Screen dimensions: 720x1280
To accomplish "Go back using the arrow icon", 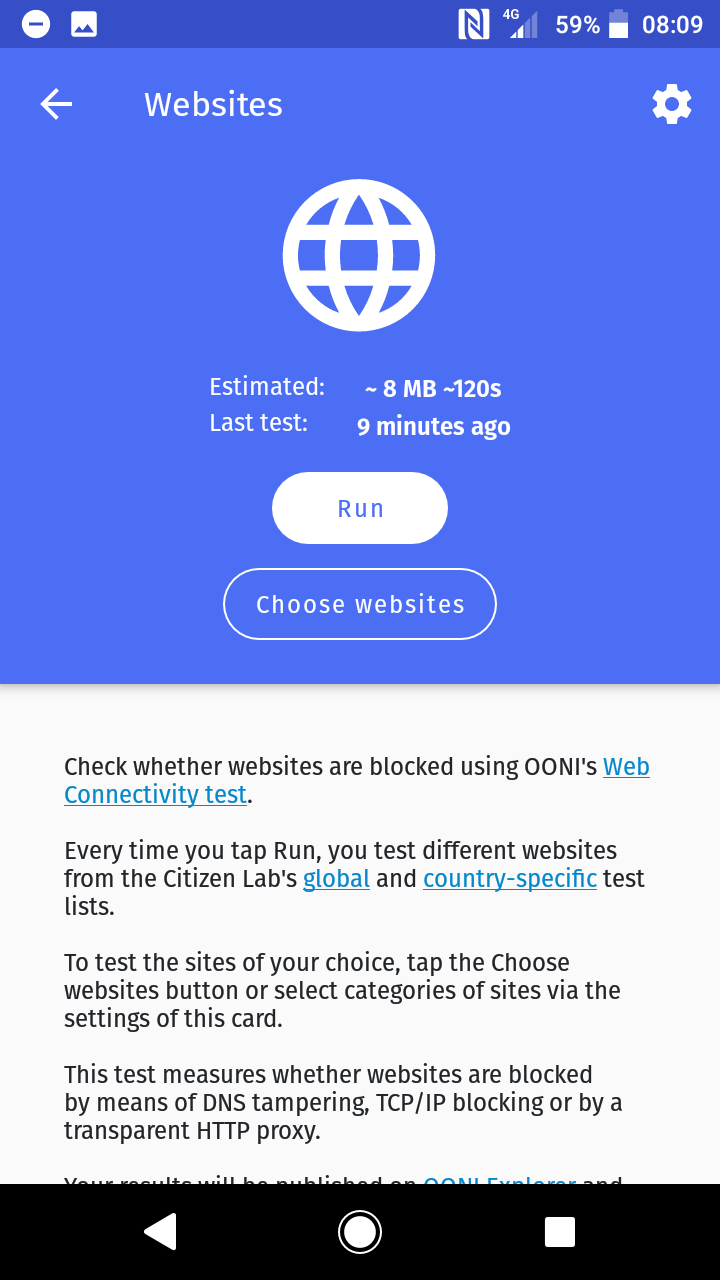I will pyautogui.click(x=56, y=104).
